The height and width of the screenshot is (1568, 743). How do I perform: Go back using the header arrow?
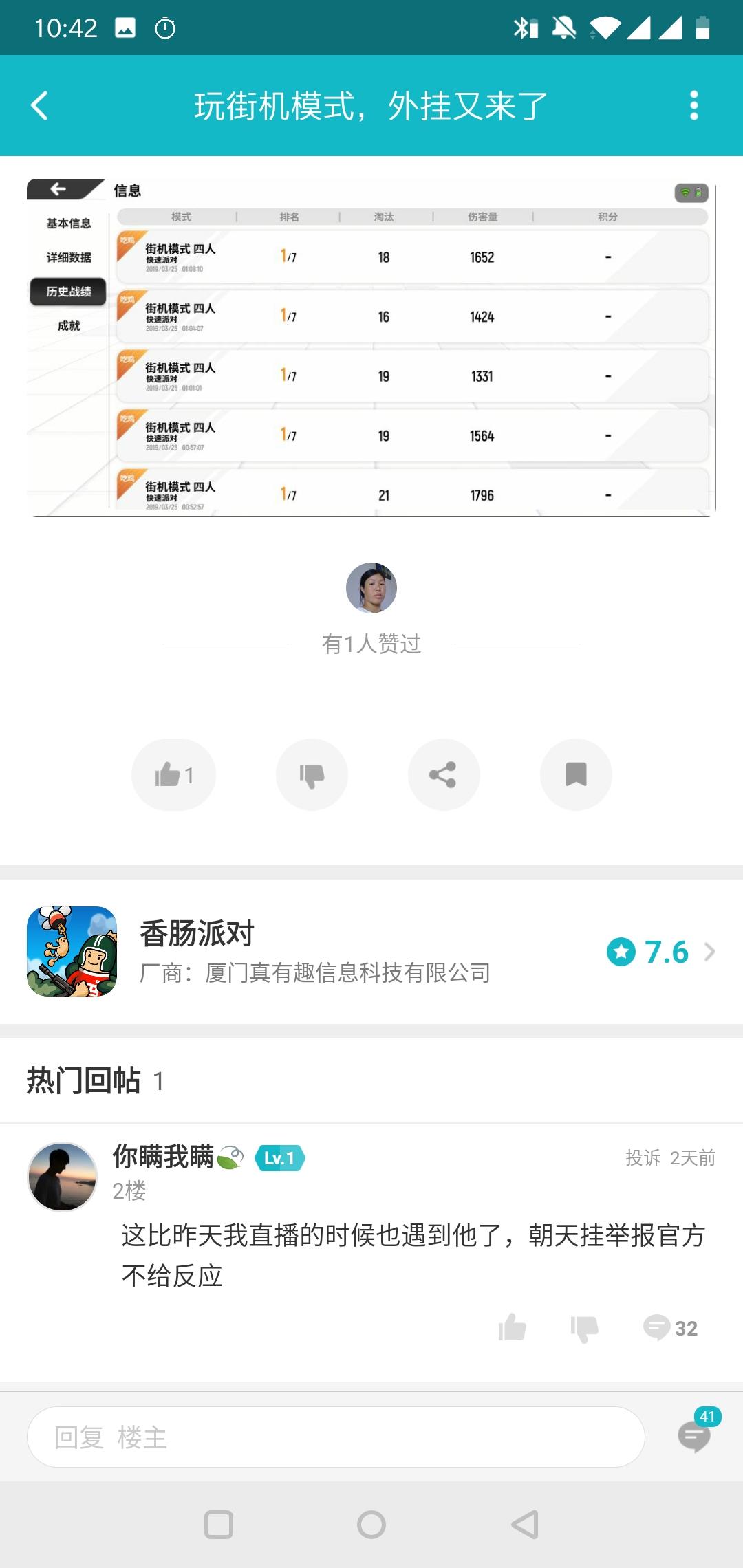click(x=40, y=106)
